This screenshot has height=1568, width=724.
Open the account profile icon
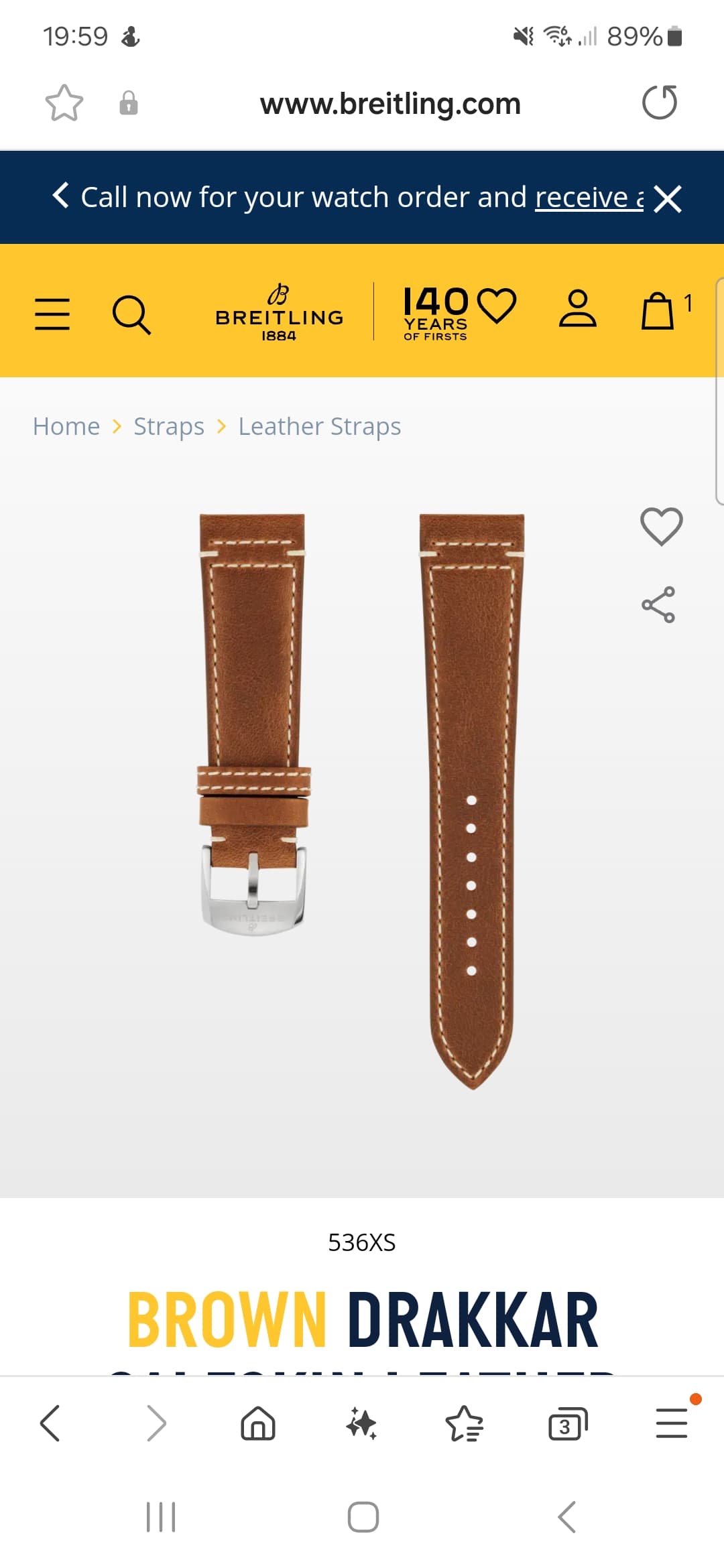pos(578,308)
